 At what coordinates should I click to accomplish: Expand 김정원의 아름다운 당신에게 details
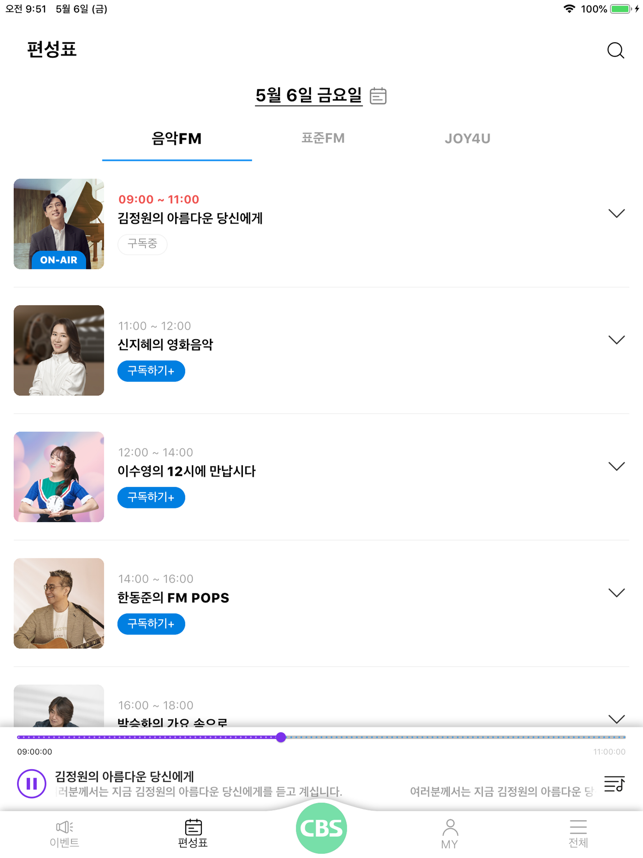tap(616, 214)
